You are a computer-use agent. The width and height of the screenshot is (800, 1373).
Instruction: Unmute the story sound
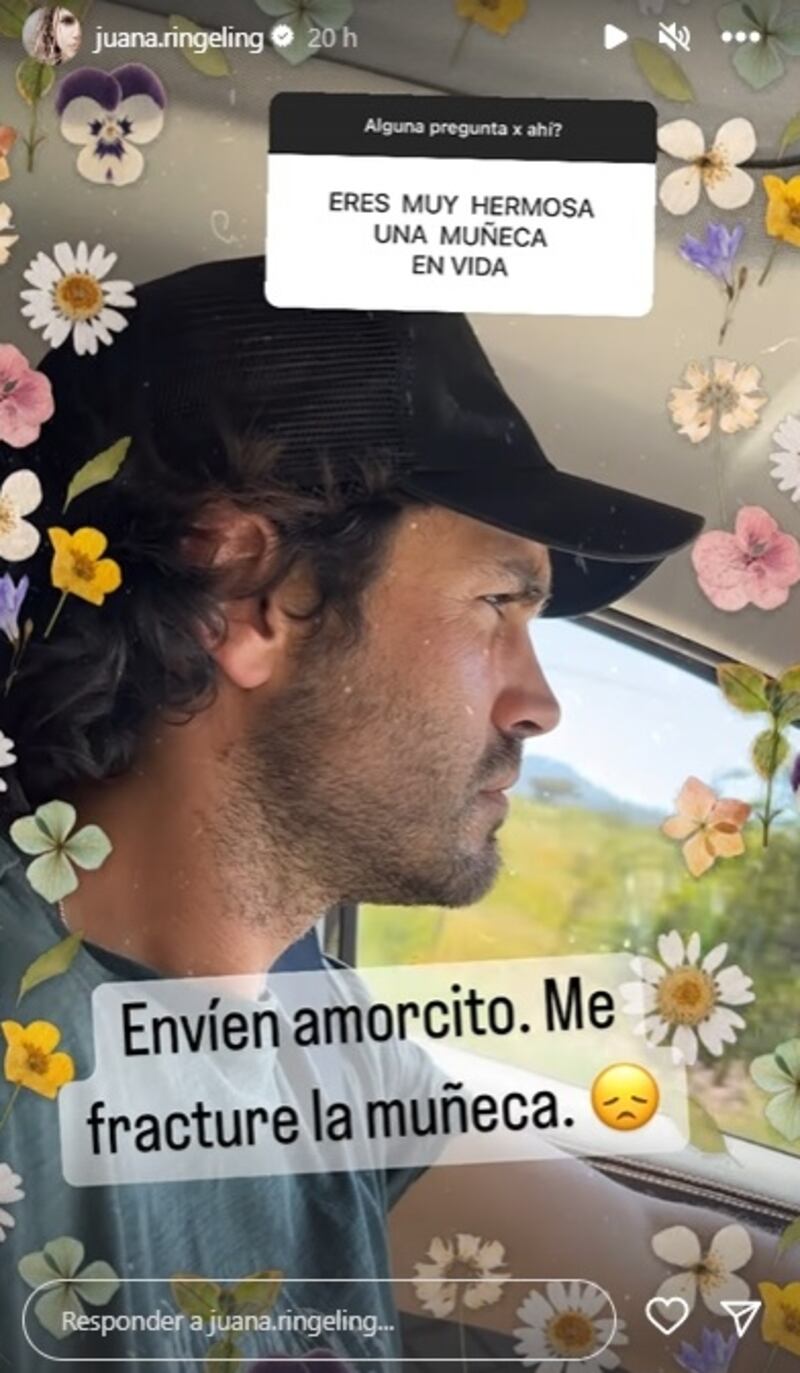(675, 38)
